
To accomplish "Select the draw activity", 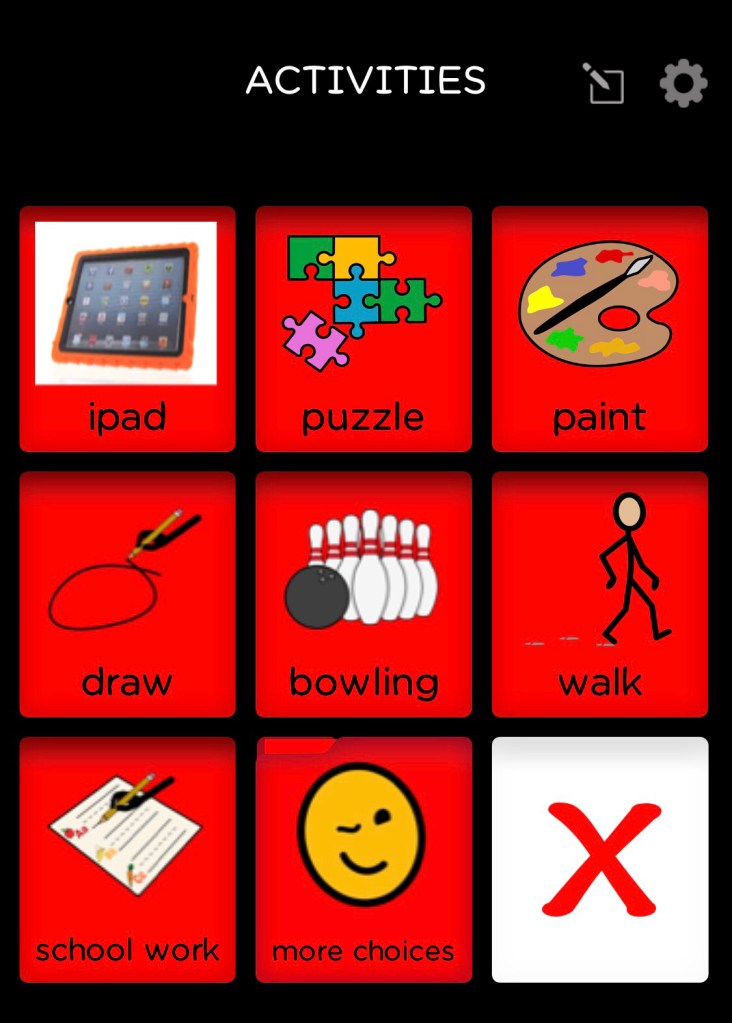I will pyautogui.click(x=127, y=594).
